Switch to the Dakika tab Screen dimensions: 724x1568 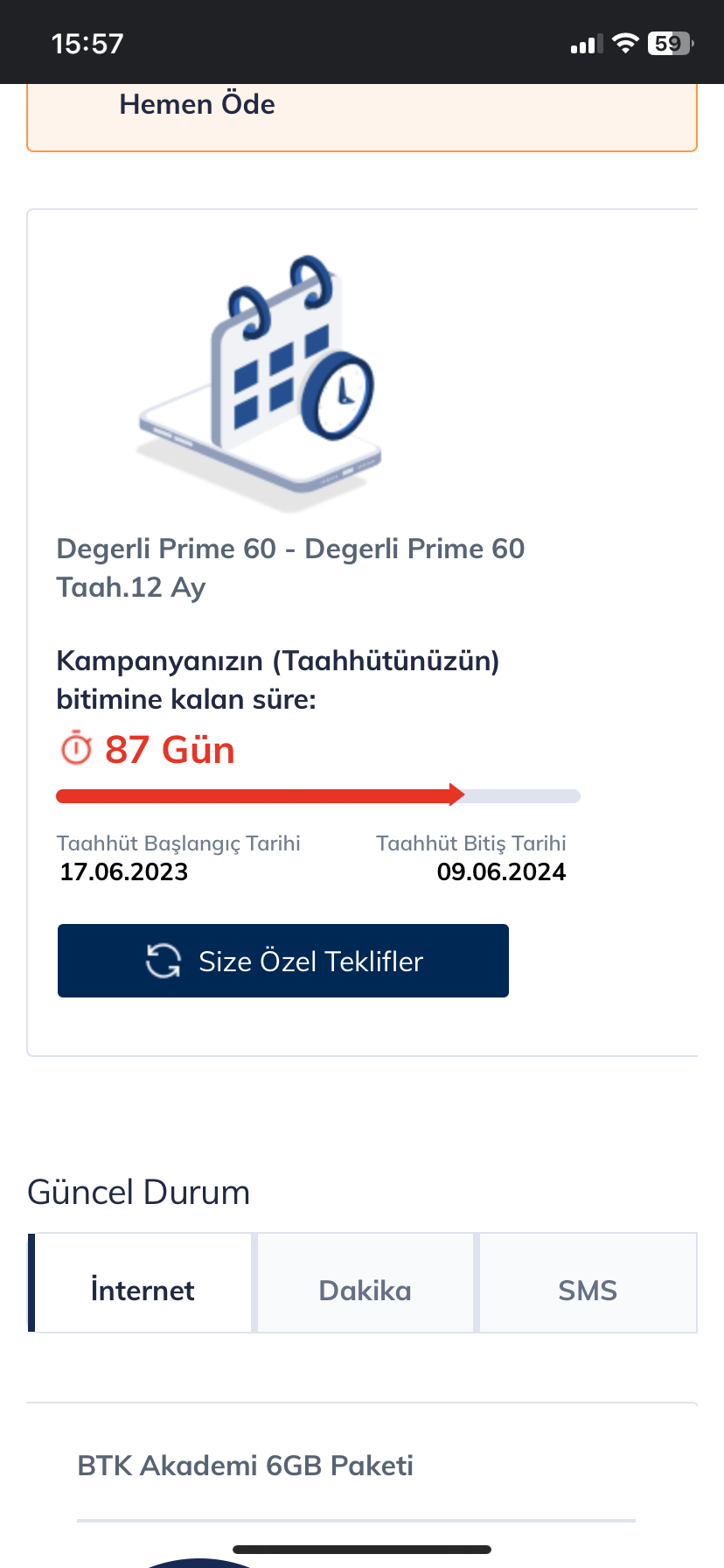pos(365,1283)
